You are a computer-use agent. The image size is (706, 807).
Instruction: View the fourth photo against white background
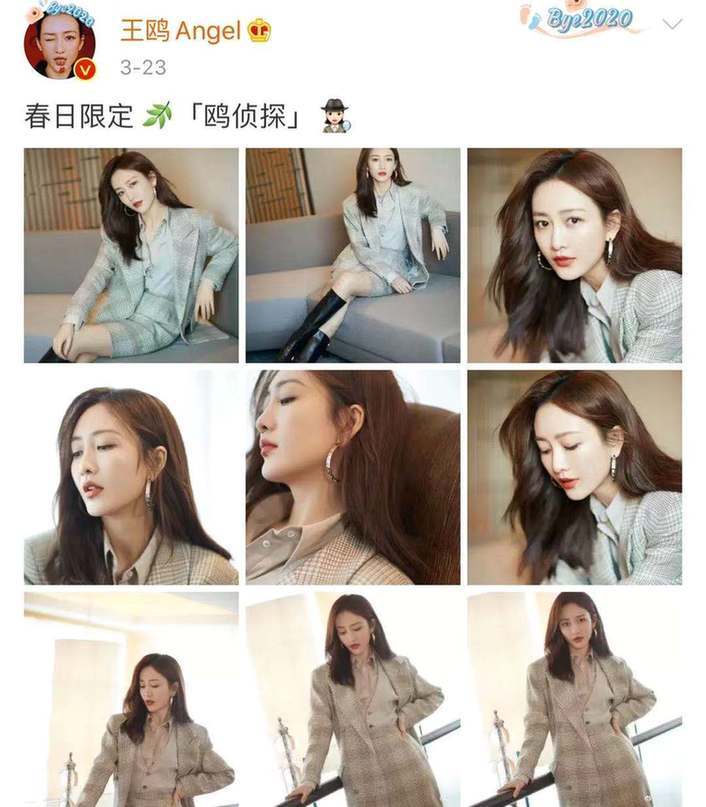131,477
